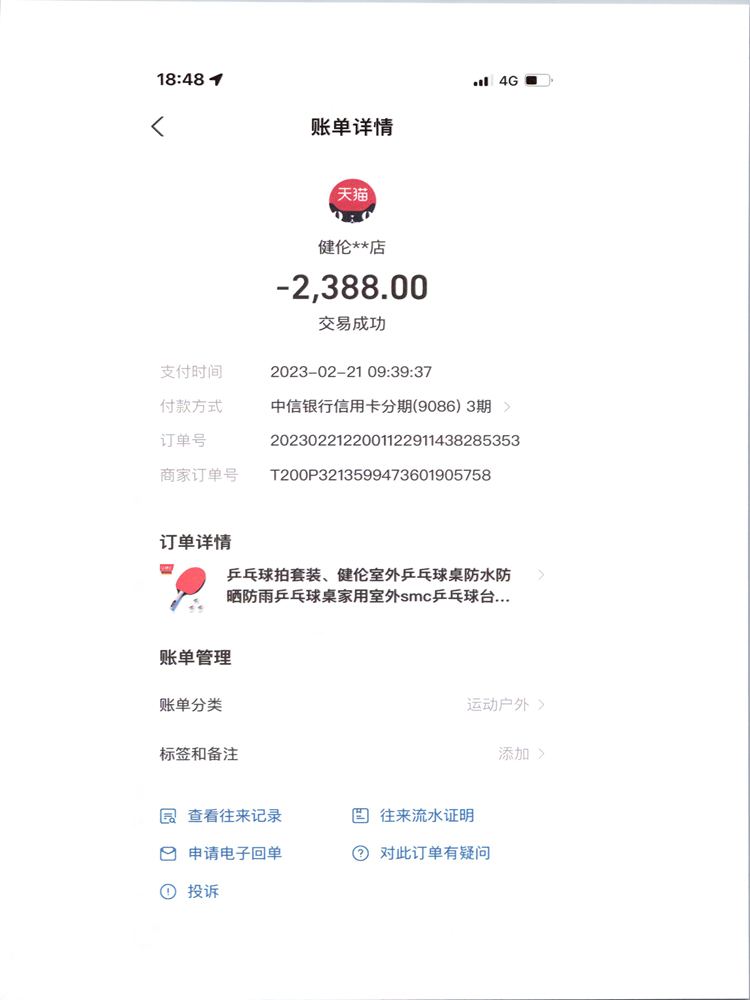
Task: Open the ping pong order details
Action: click(x=368, y=586)
